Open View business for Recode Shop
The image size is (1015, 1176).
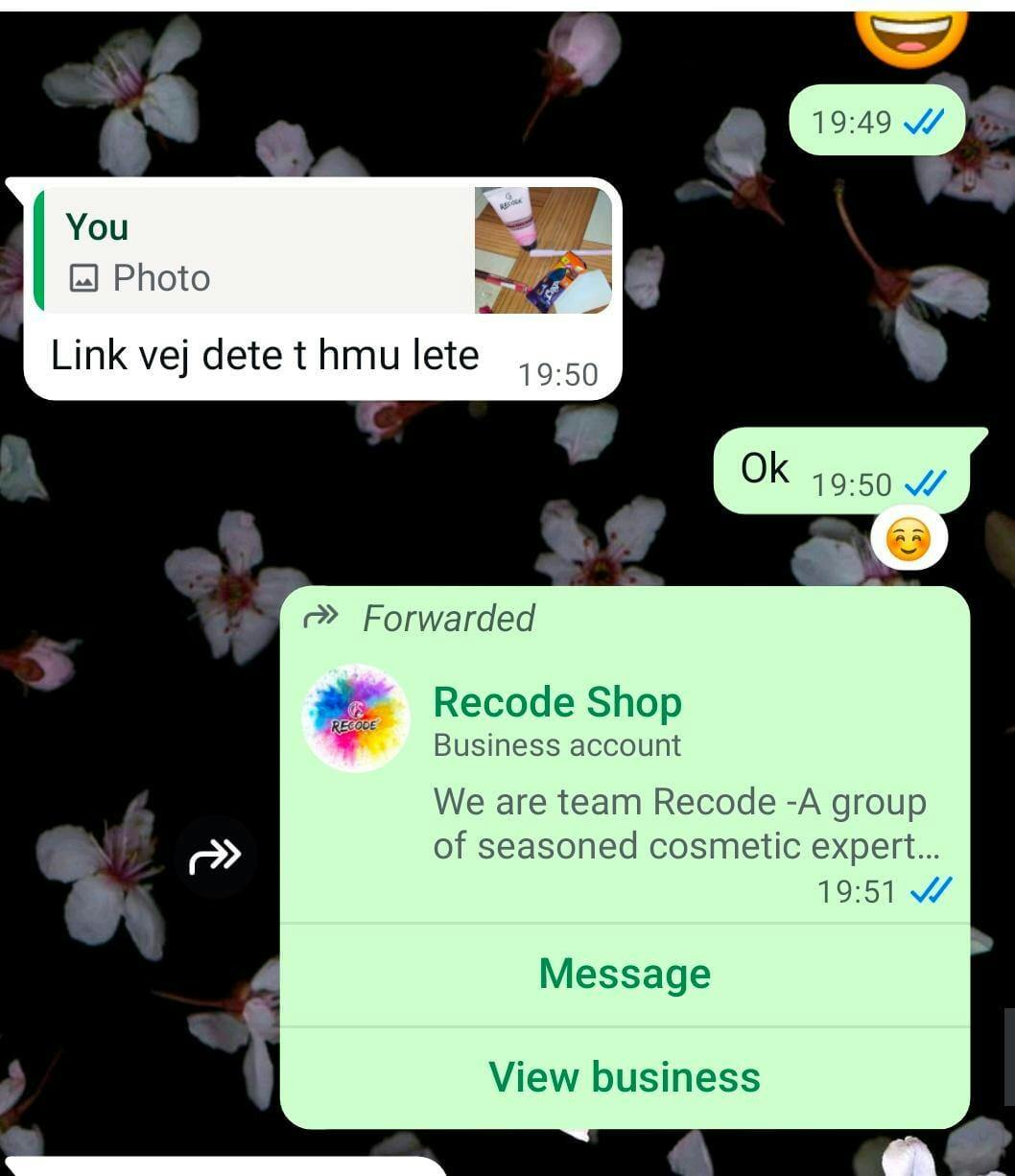625,1077
